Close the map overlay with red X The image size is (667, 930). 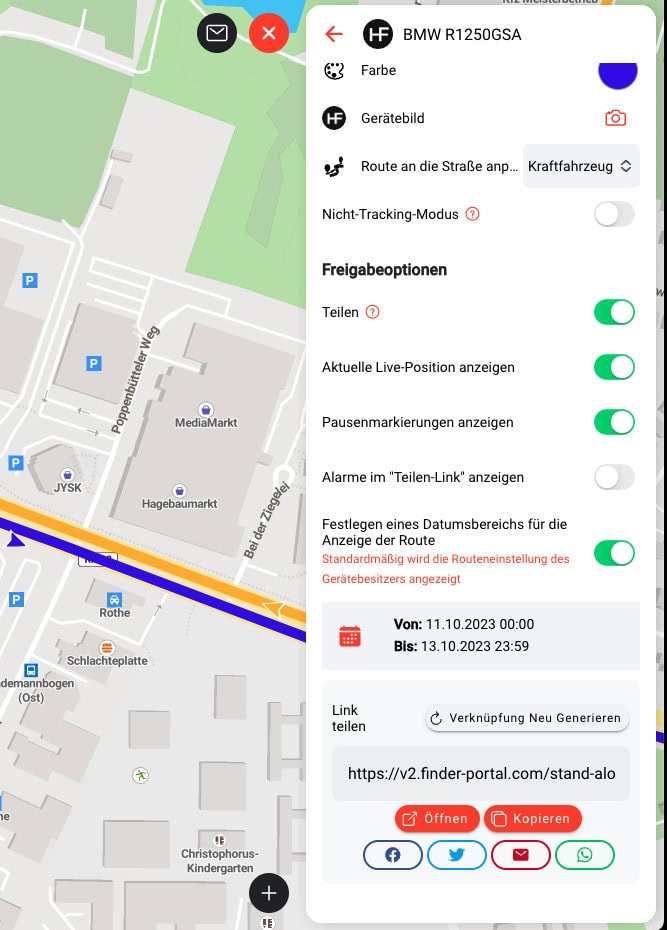tap(269, 33)
